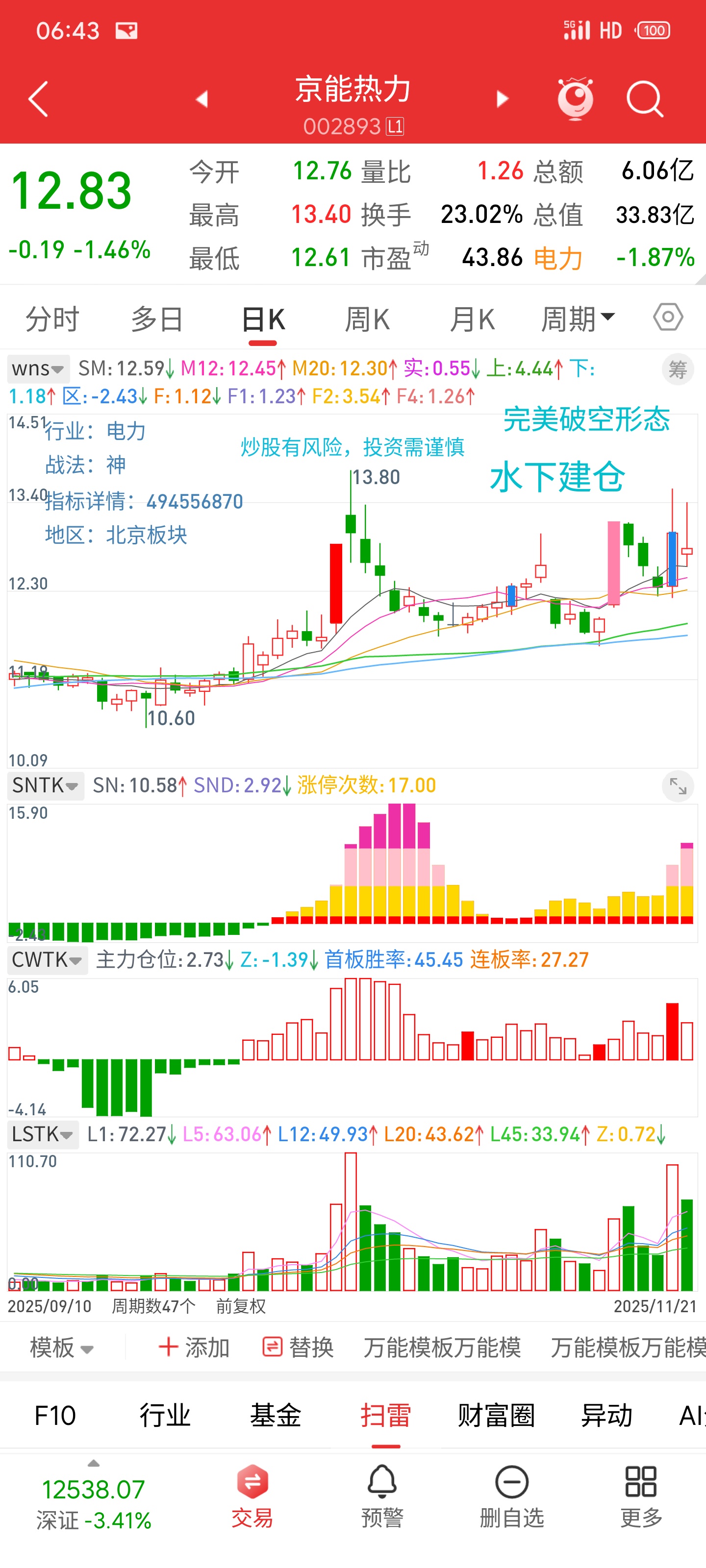Expand the 周期 dropdown
The height and width of the screenshot is (1568, 706).
pos(578,319)
